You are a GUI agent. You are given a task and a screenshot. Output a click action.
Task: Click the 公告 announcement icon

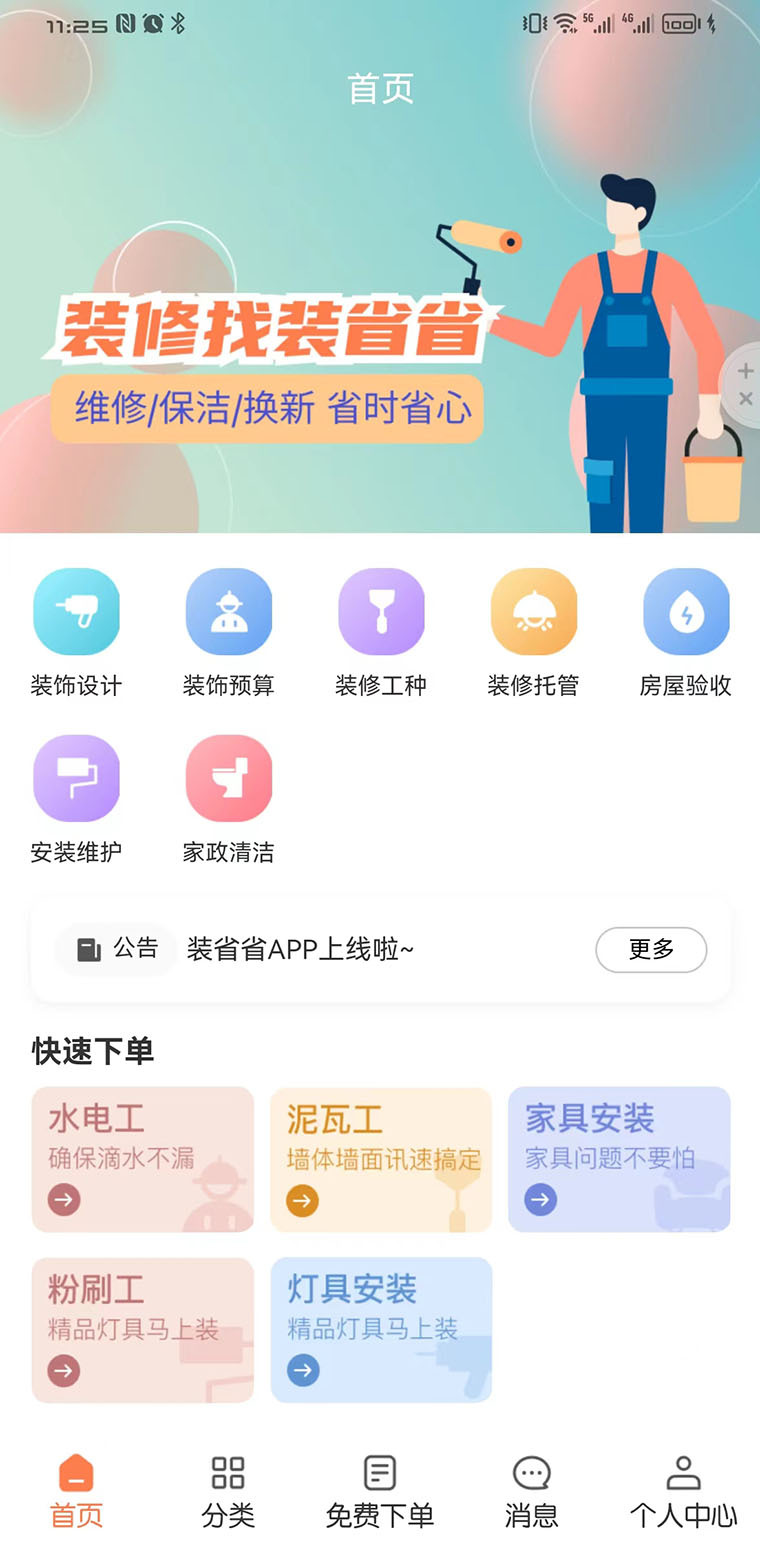coord(87,949)
